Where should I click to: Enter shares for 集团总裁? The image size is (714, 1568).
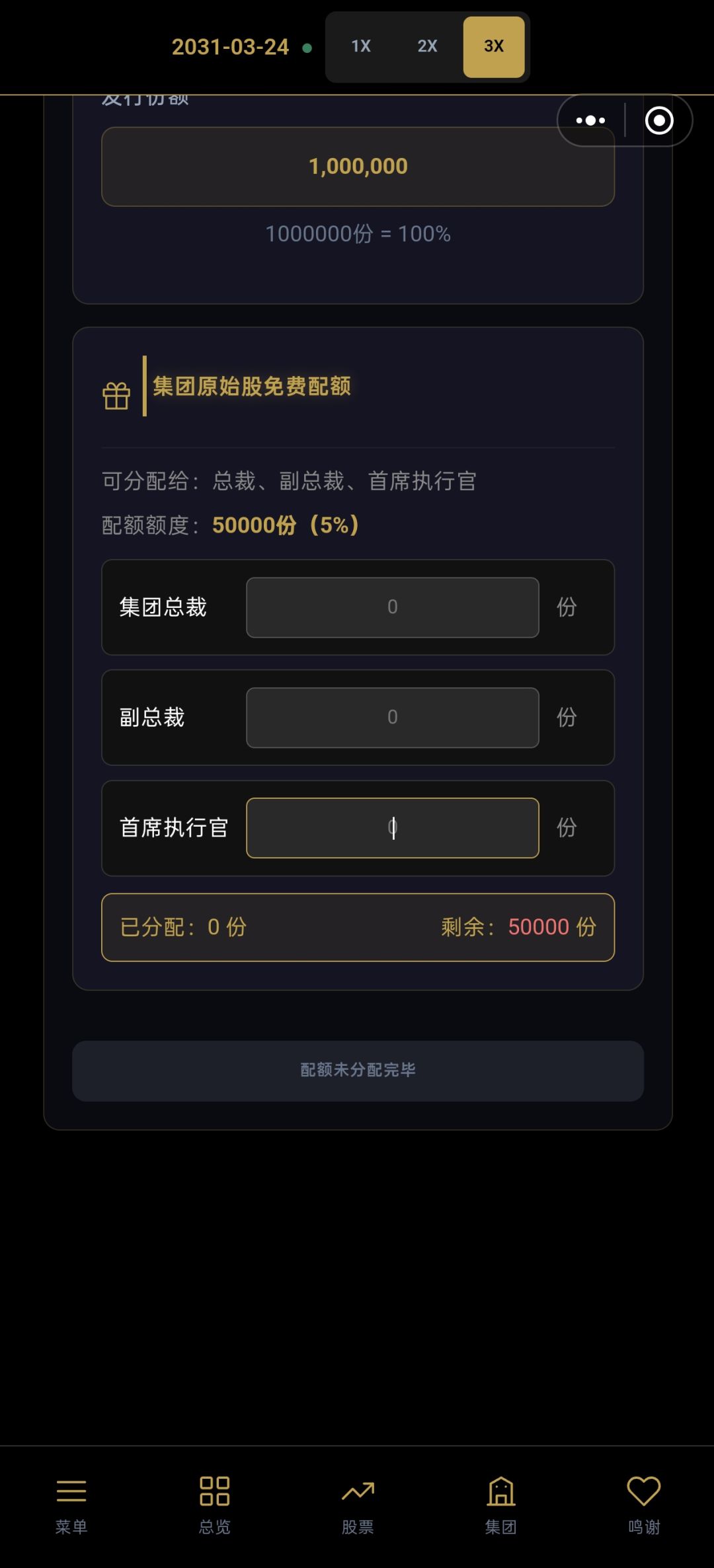click(x=393, y=607)
